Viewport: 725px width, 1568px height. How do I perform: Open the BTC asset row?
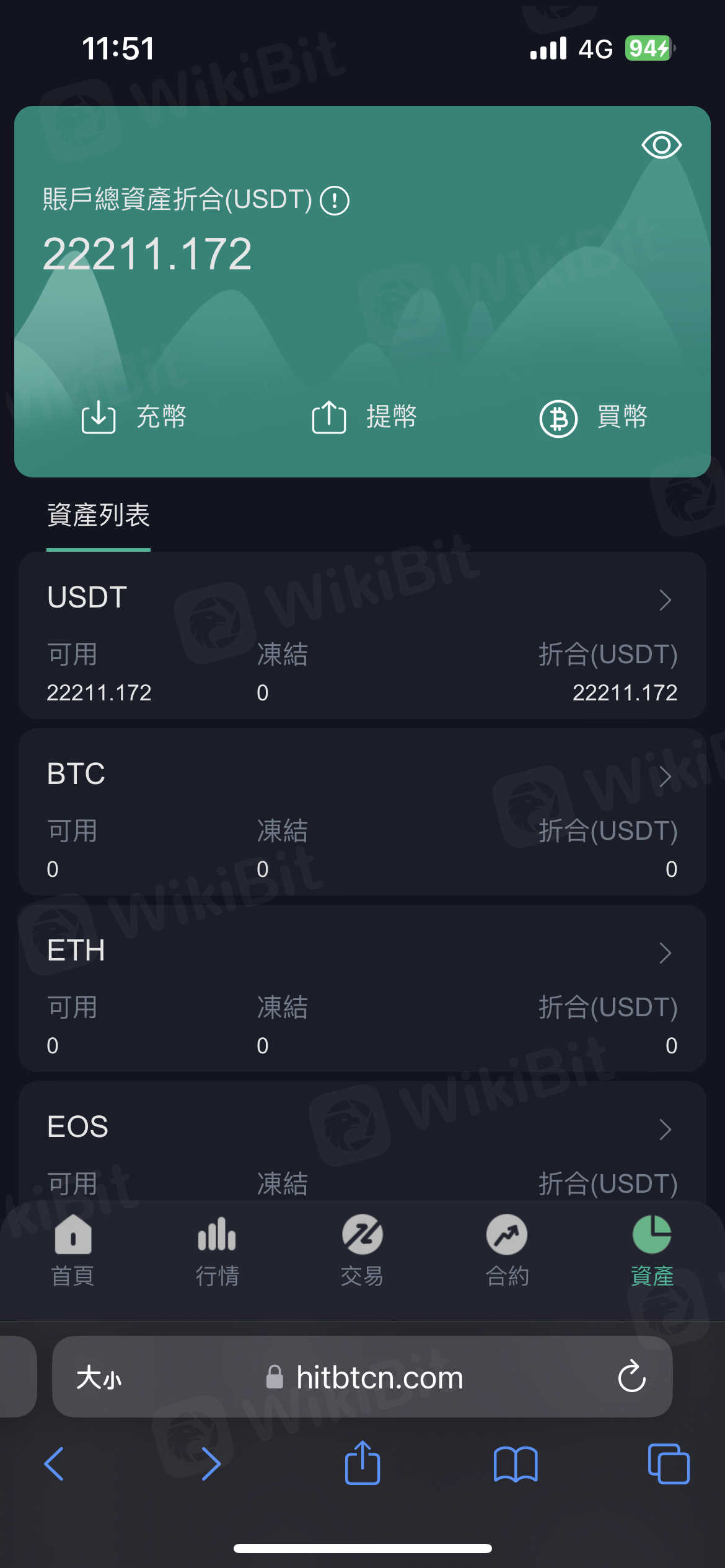(362, 812)
